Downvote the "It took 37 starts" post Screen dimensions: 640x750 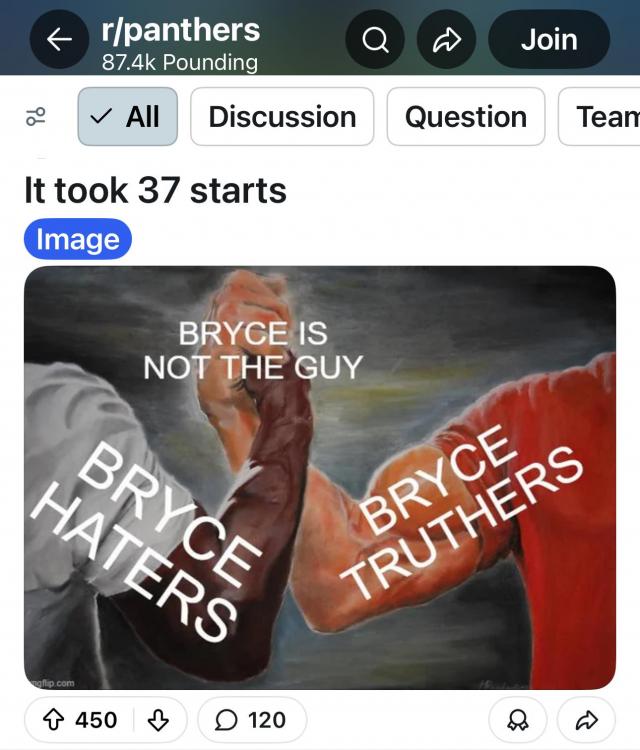click(158, 720)
